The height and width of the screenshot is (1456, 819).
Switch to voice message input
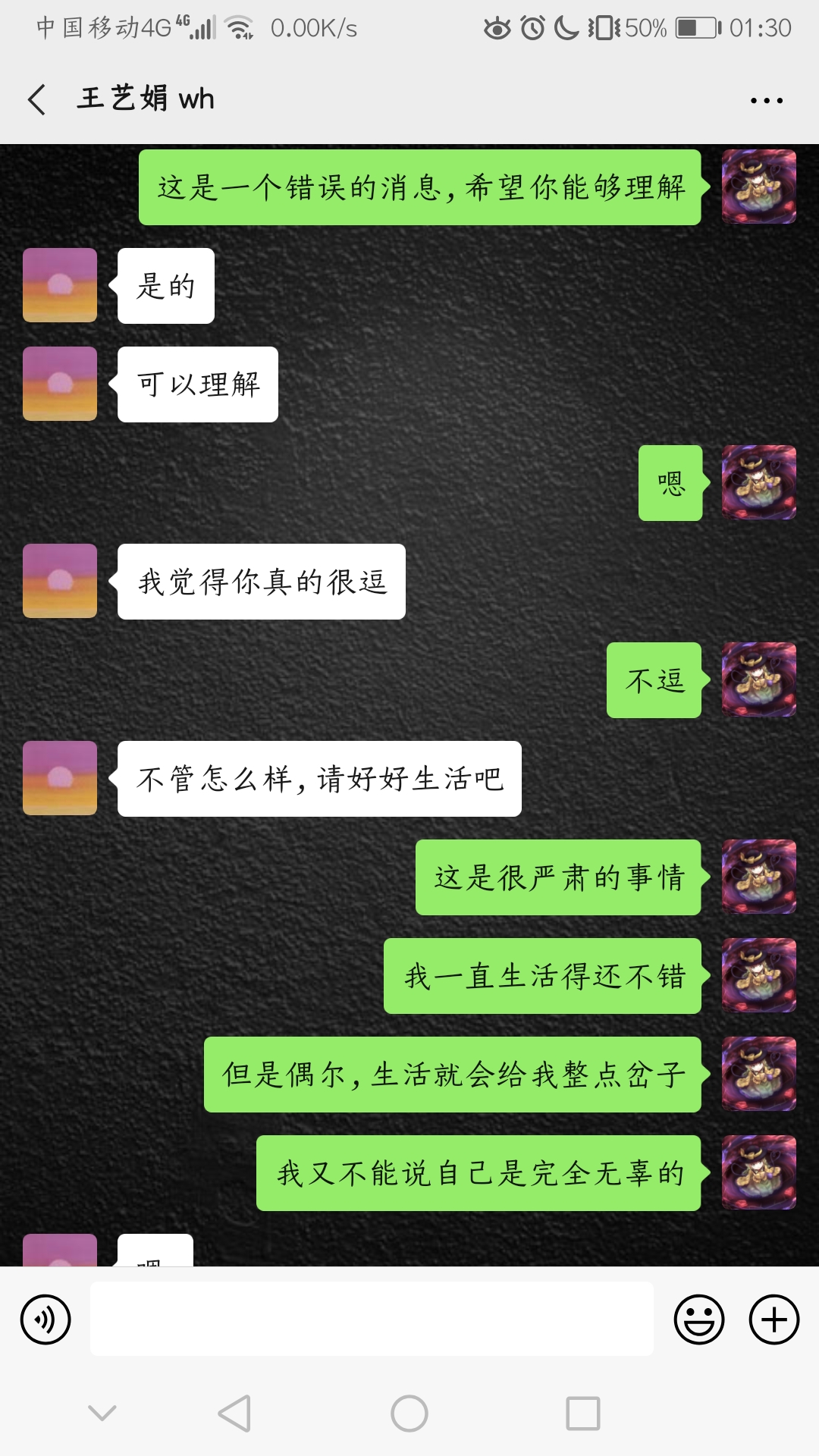[45, 1319]
